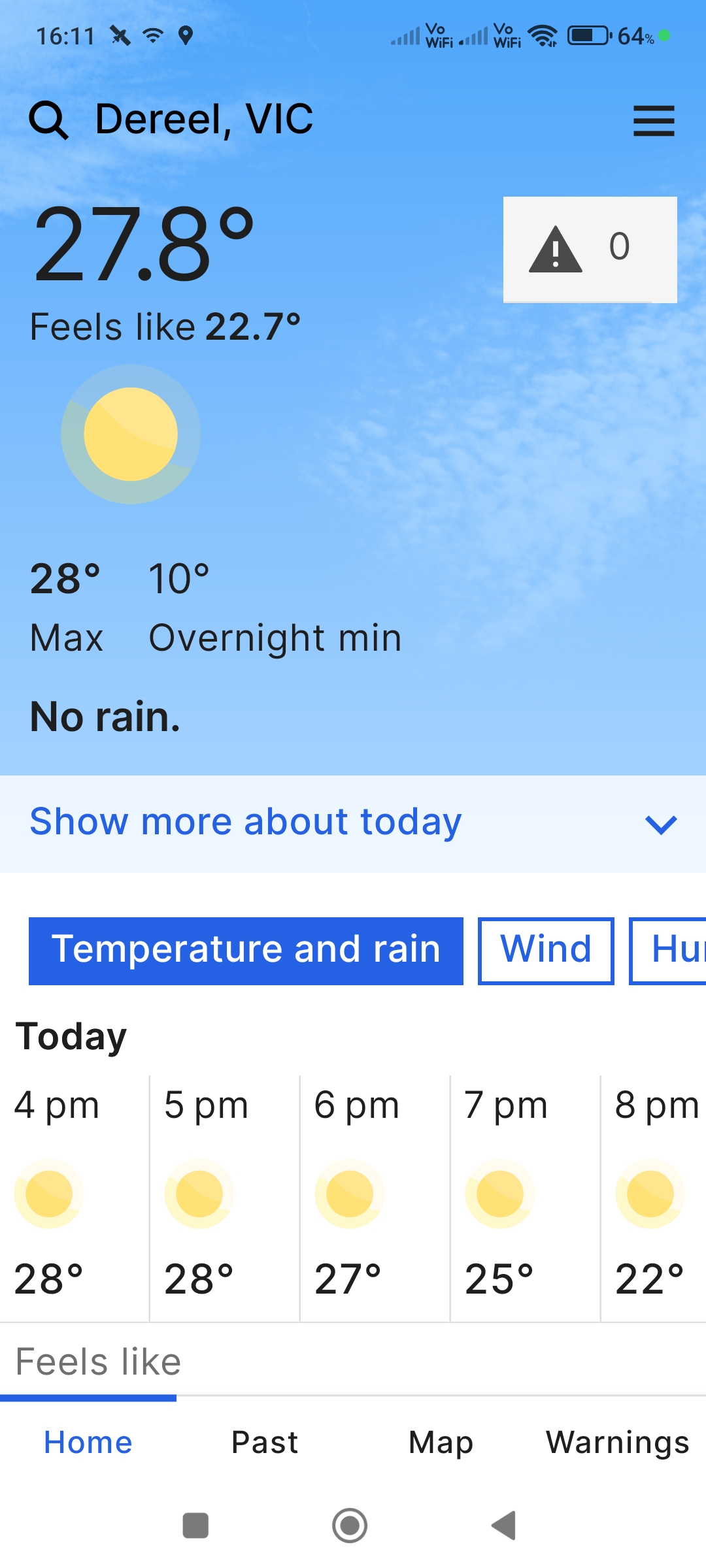Switch to the Home tab
Image resolution: width=706 pixels, height=1568 pixels.
tap(88, 1442)
